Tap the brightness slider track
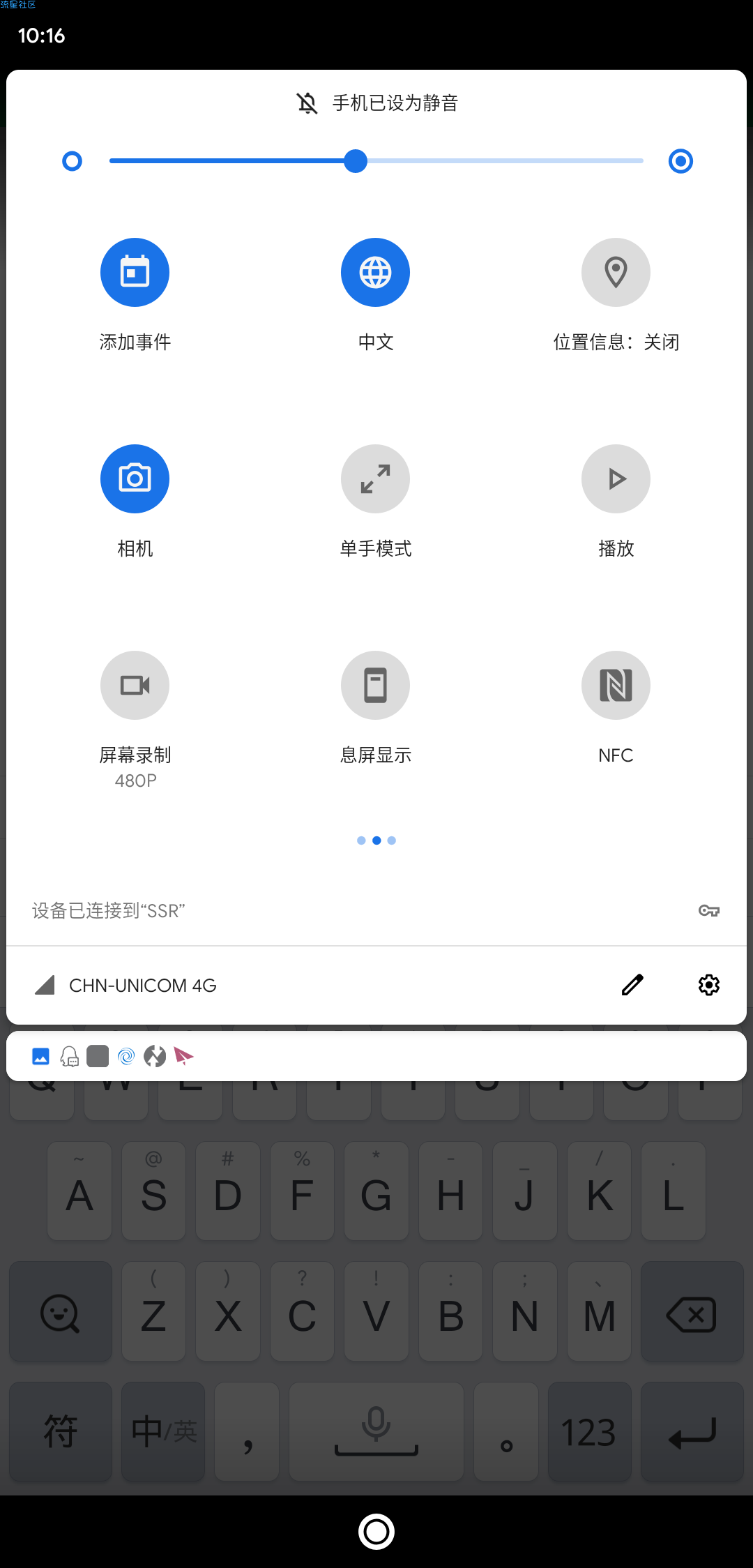Viewport: 753px width, 1568px height. [376, 161]
